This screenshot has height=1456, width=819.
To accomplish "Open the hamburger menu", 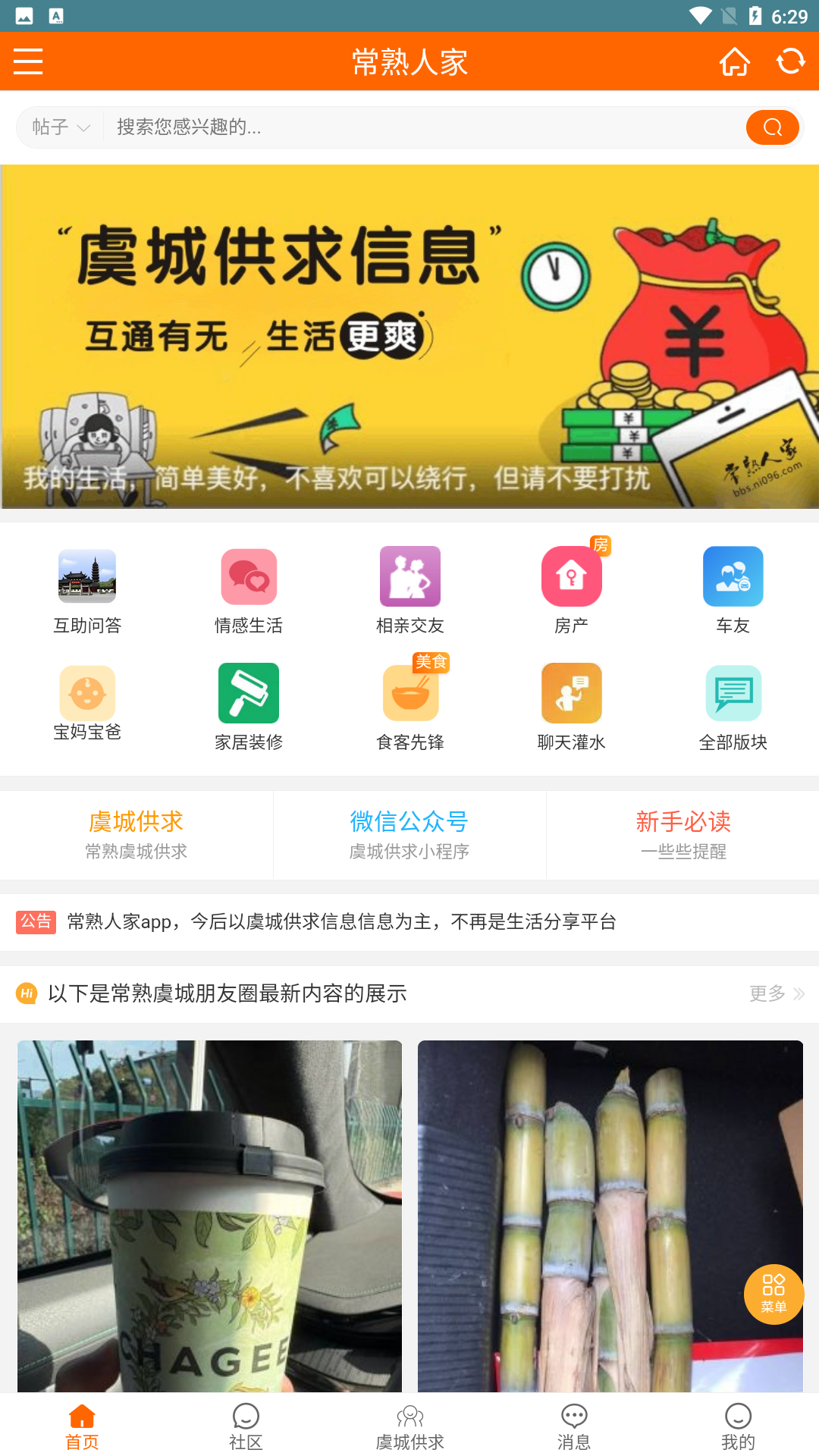I will (x=28, y=61).
